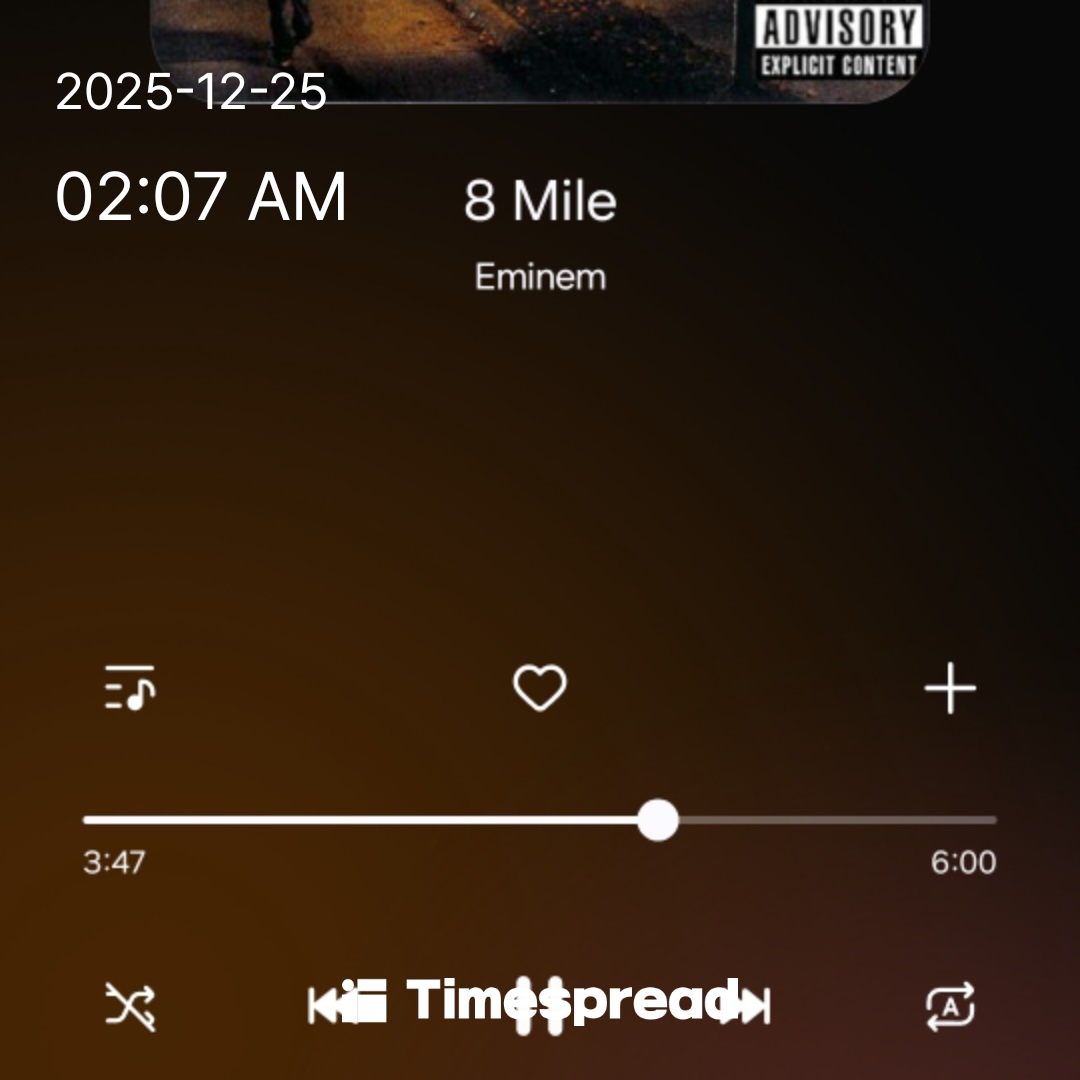Tap the playback progress slider
Screen dimensions: 1080x1080
point(540,820)
